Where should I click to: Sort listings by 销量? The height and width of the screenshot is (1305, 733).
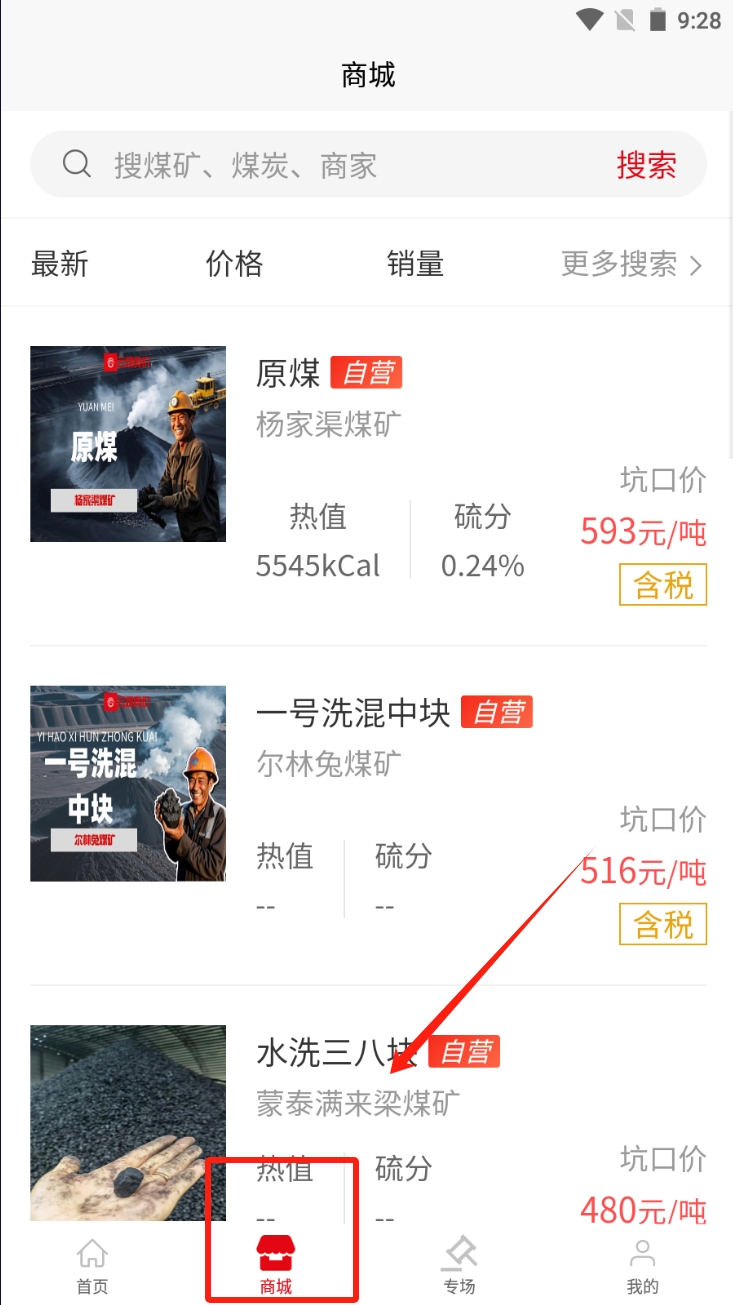click(x=415, y=264)
